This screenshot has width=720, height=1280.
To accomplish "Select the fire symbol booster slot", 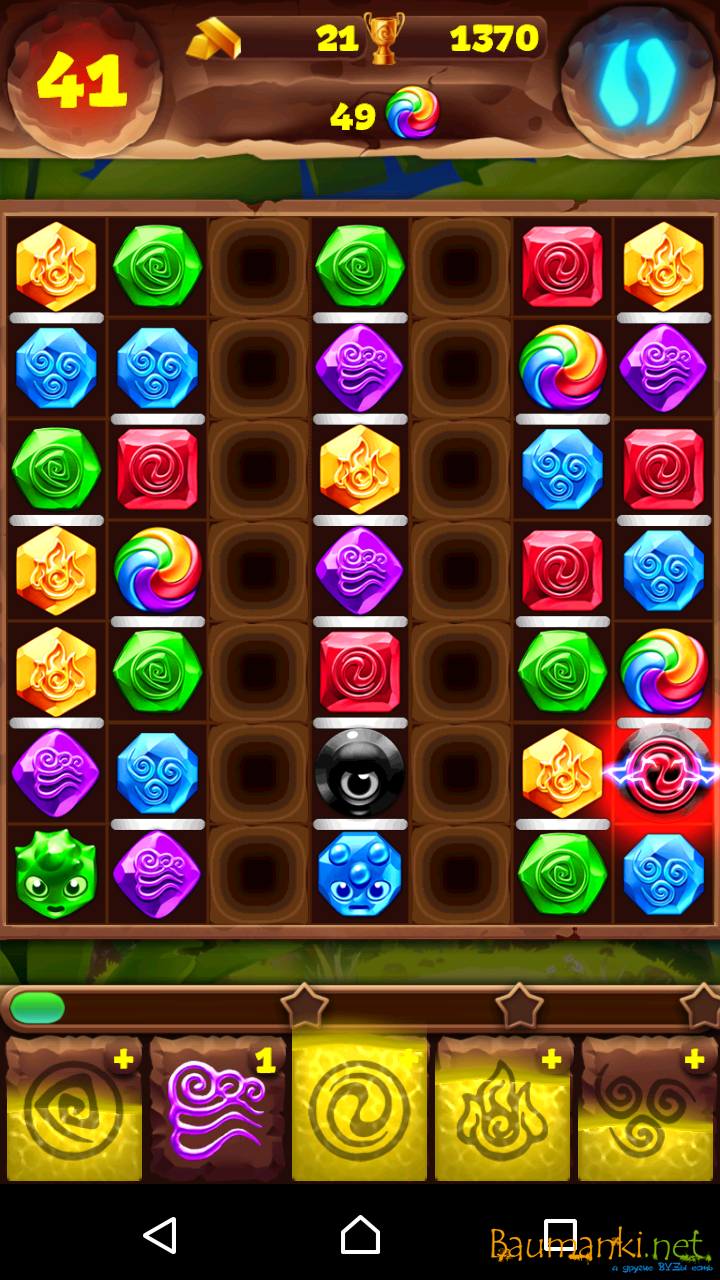I will (x=503, y=1112).
